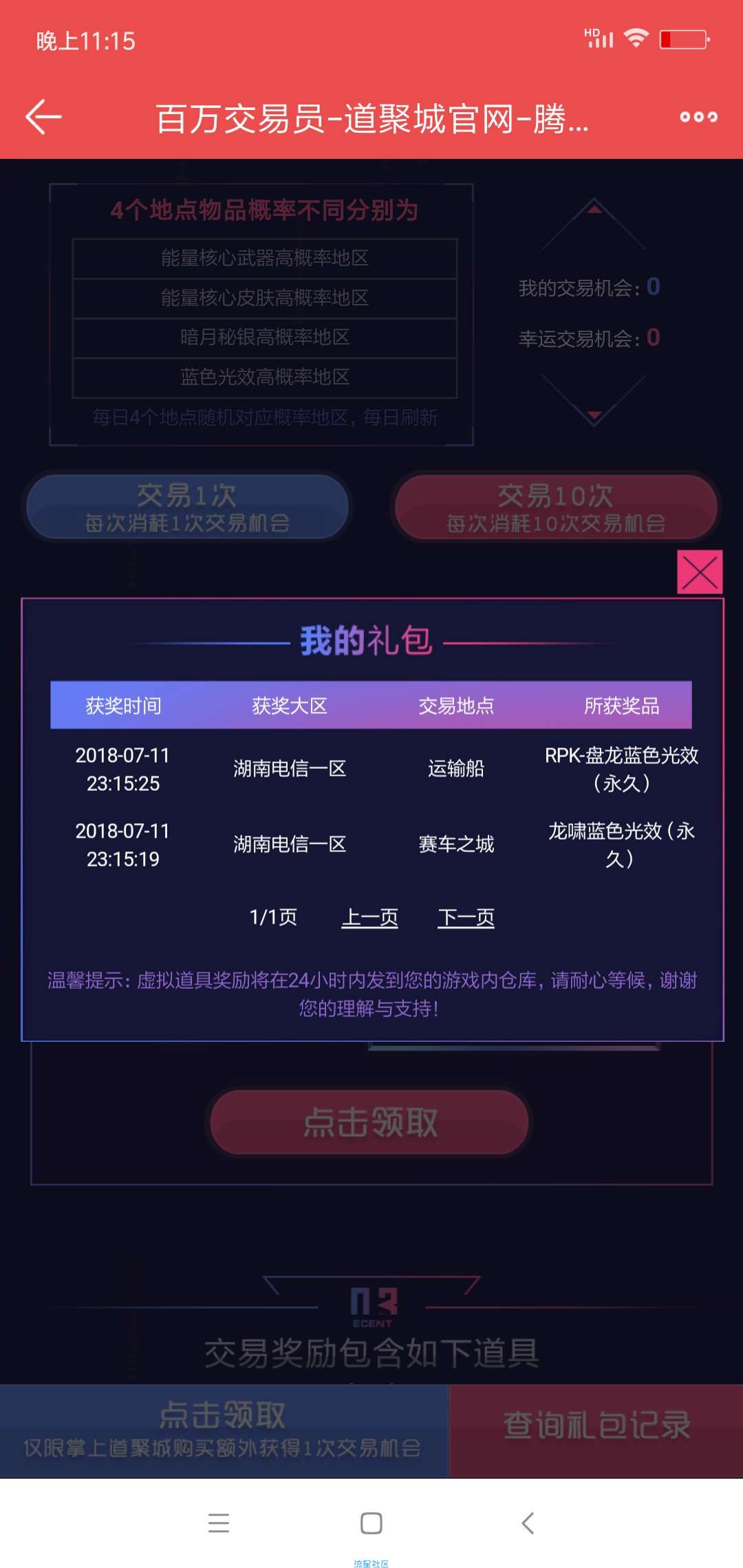The image size is (743, 1568).
Task: Open the three-dot overflow menu
Action: tap(698, 117)
